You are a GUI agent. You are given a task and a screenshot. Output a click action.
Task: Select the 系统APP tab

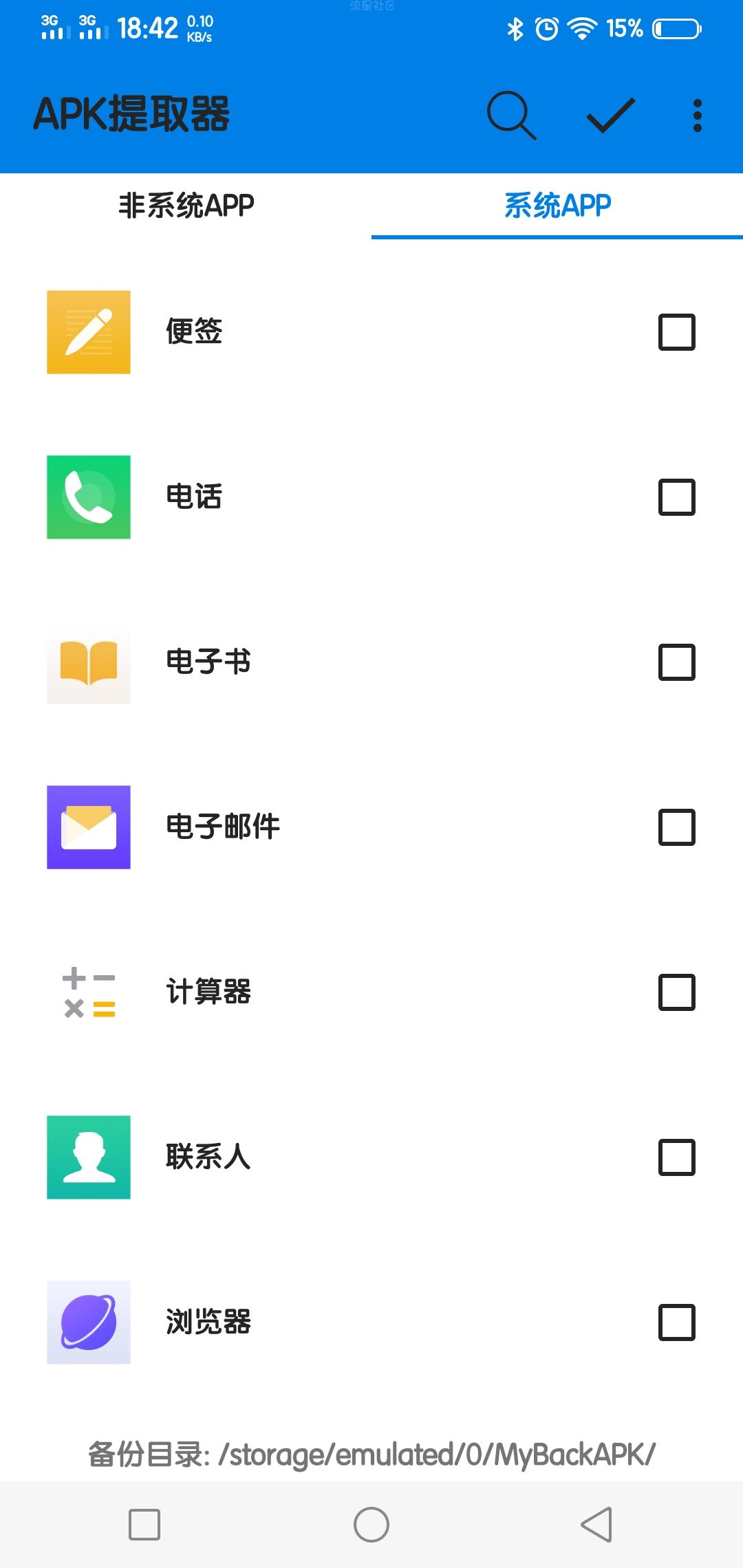click(557, 206)
